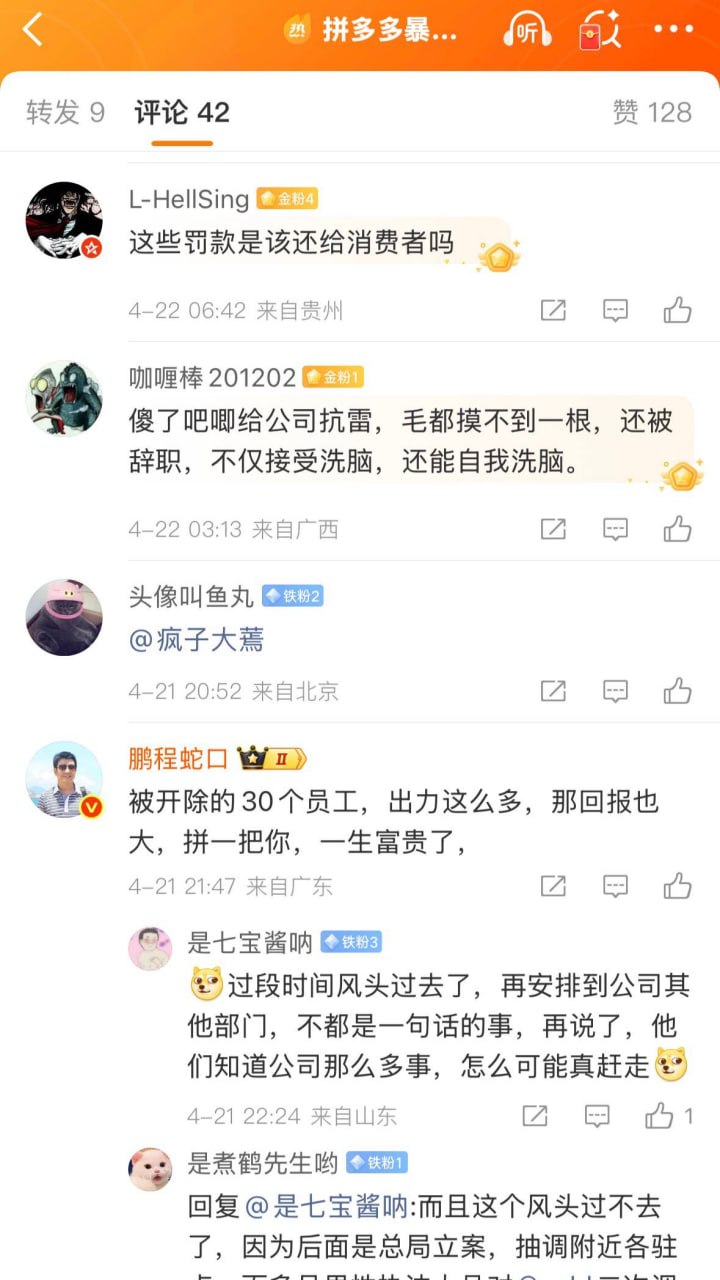Open the @是七宝酱呐 mention in the reply
720x1280 pixels.
tap(326, 1207)
